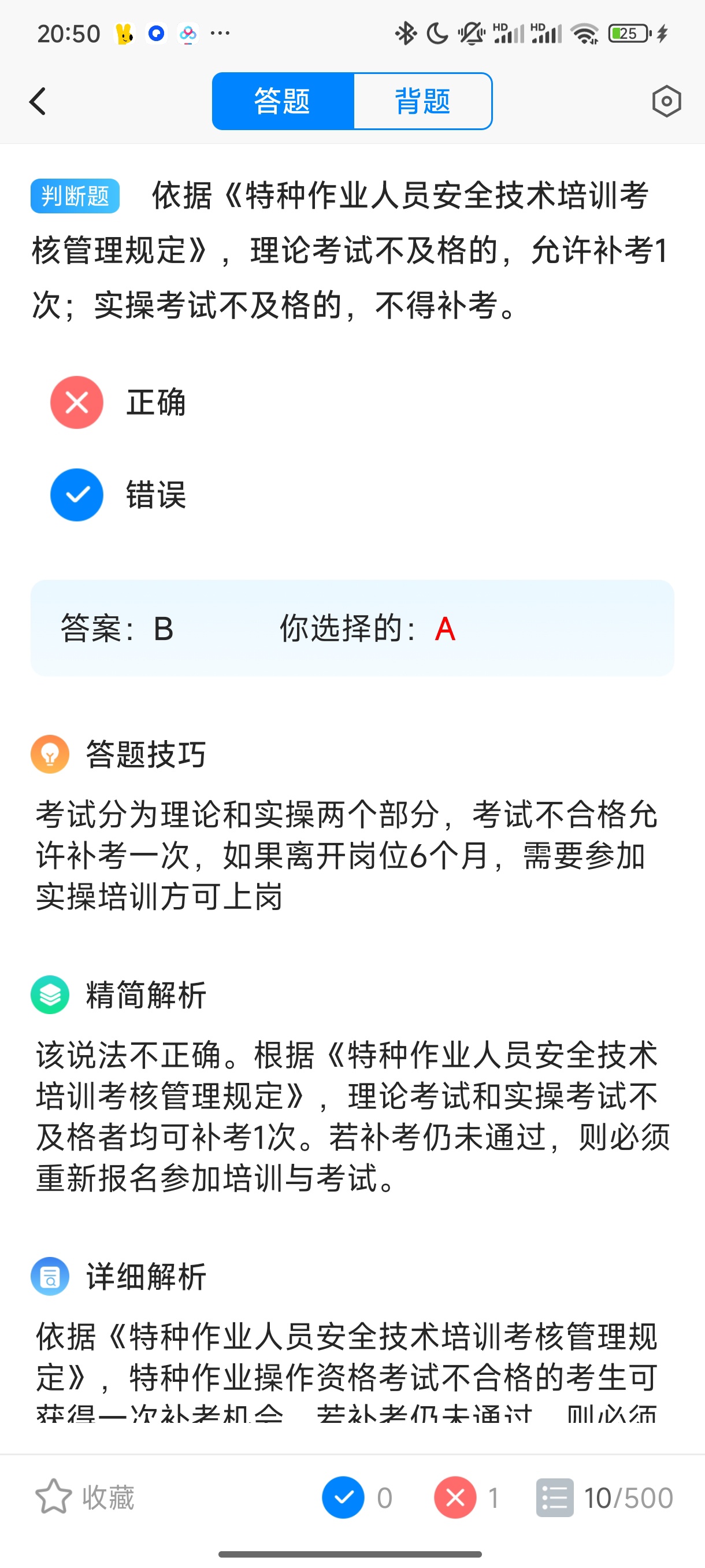Switch to the 答题 tab

click(x=283, y=101)
